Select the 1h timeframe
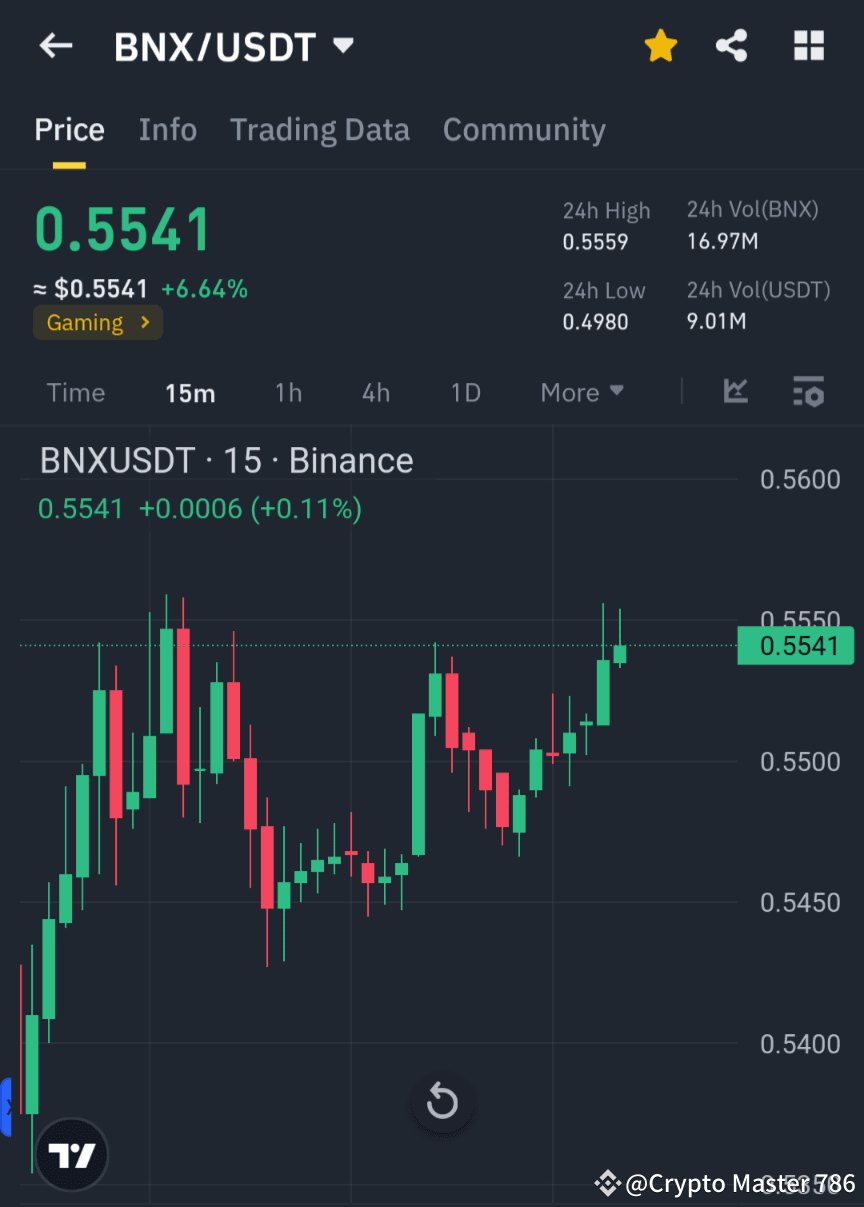864x1207 pixels. pos(288,392)
